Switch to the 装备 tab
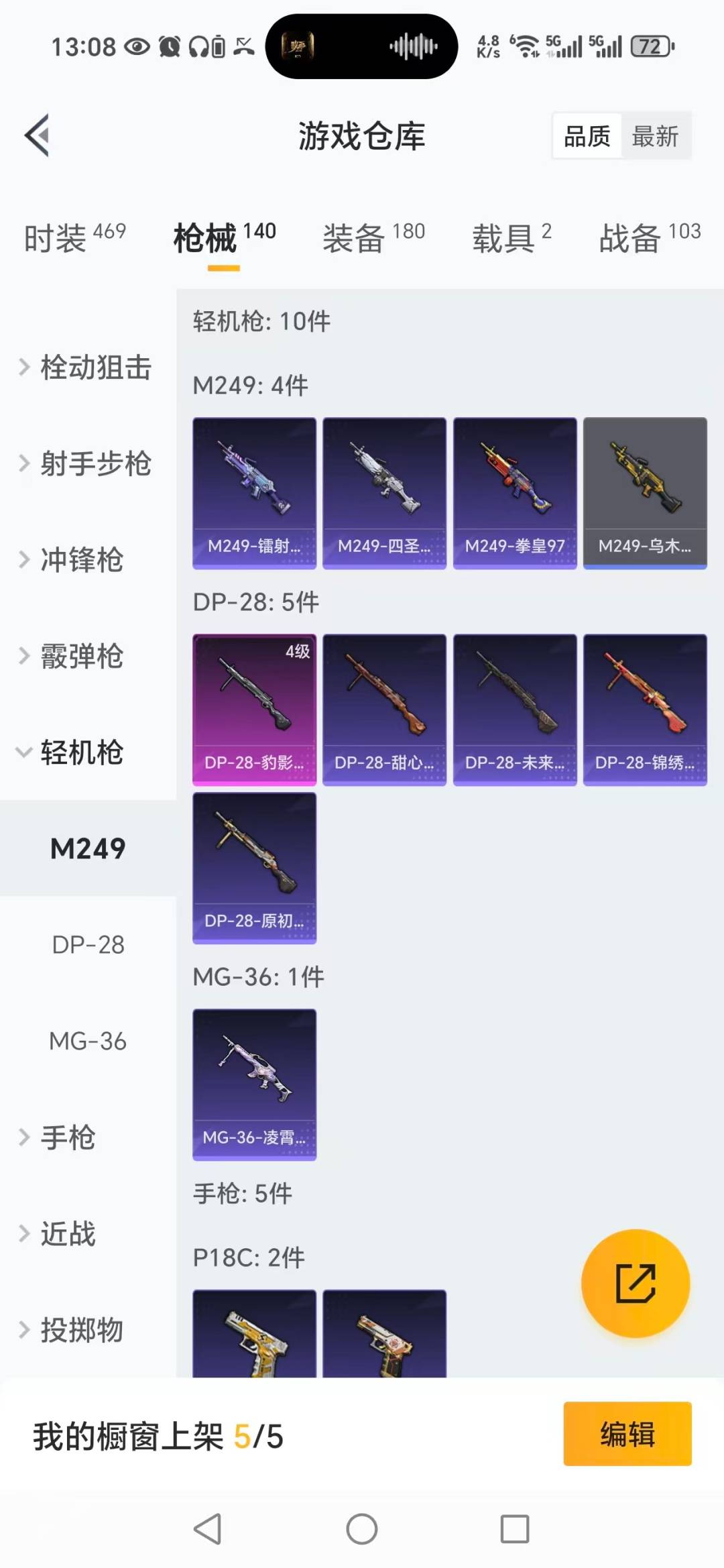 click(373, 238)
